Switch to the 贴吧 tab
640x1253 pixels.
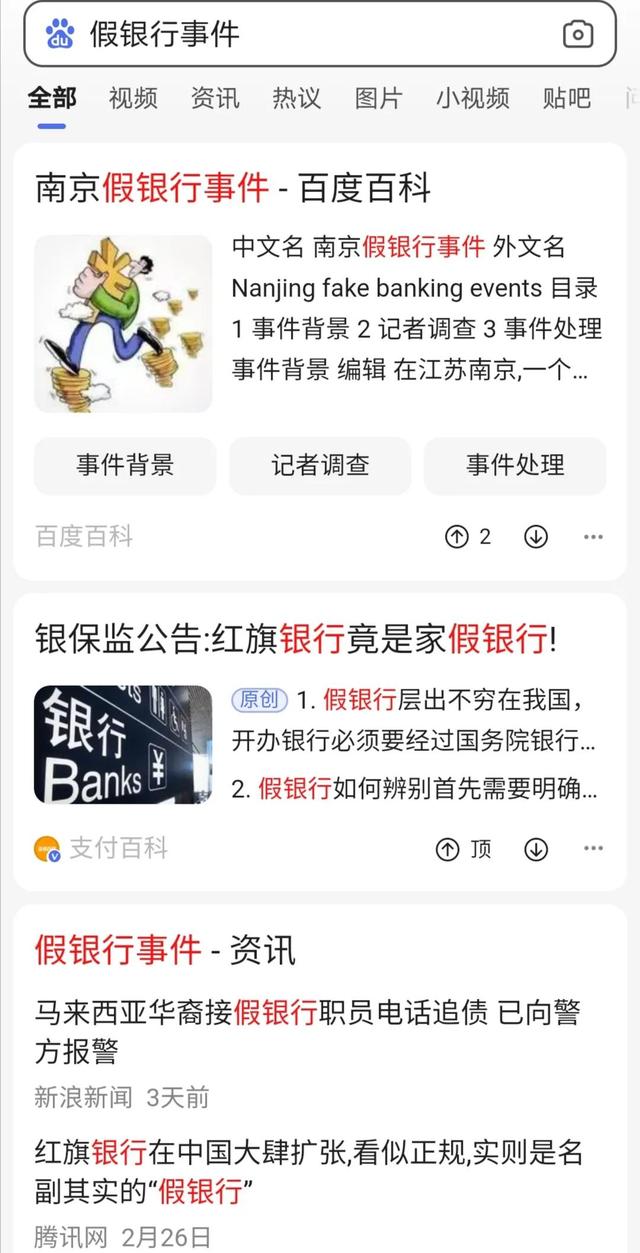[x=567, y=98]
